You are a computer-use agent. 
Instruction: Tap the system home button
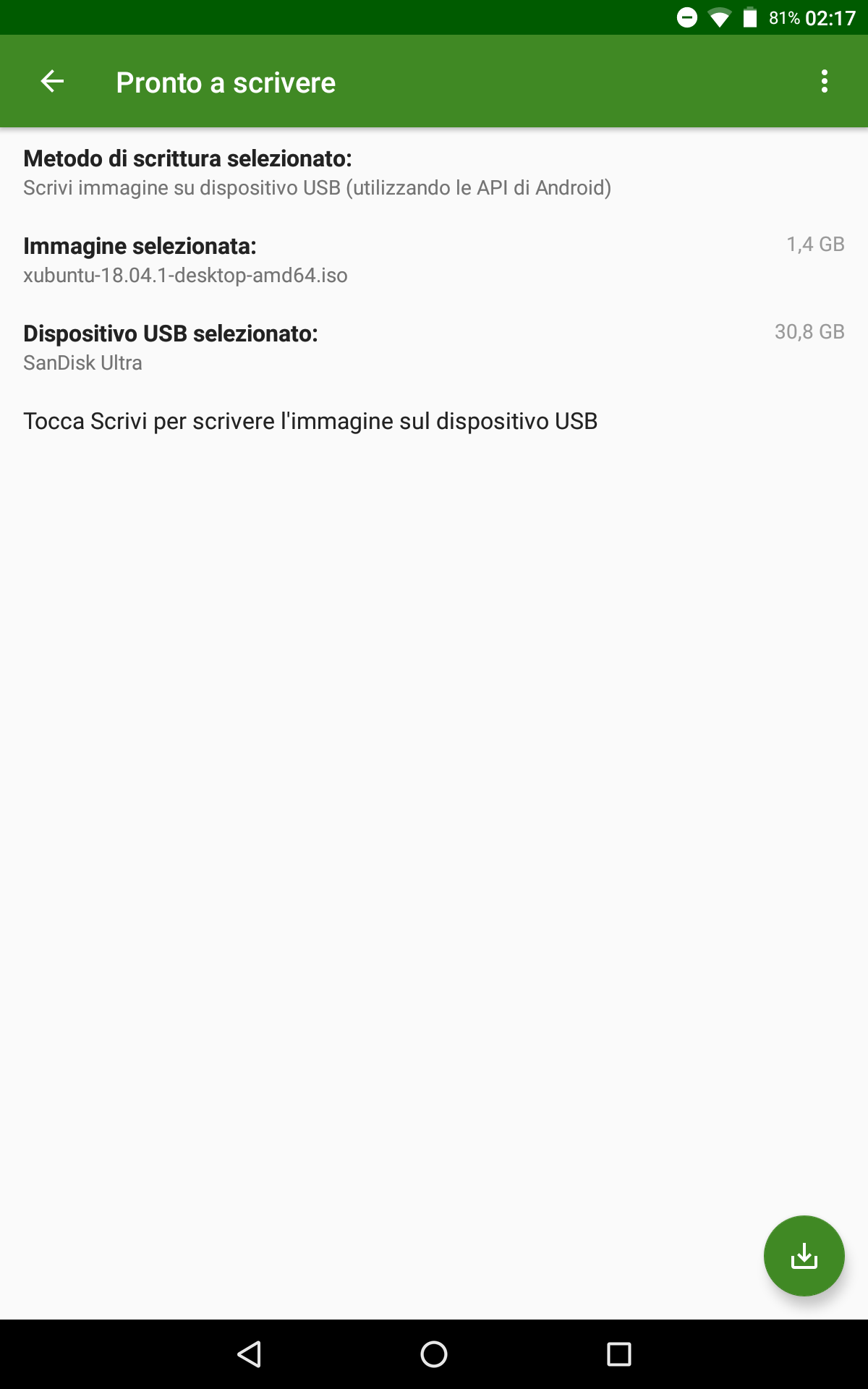434,1354
